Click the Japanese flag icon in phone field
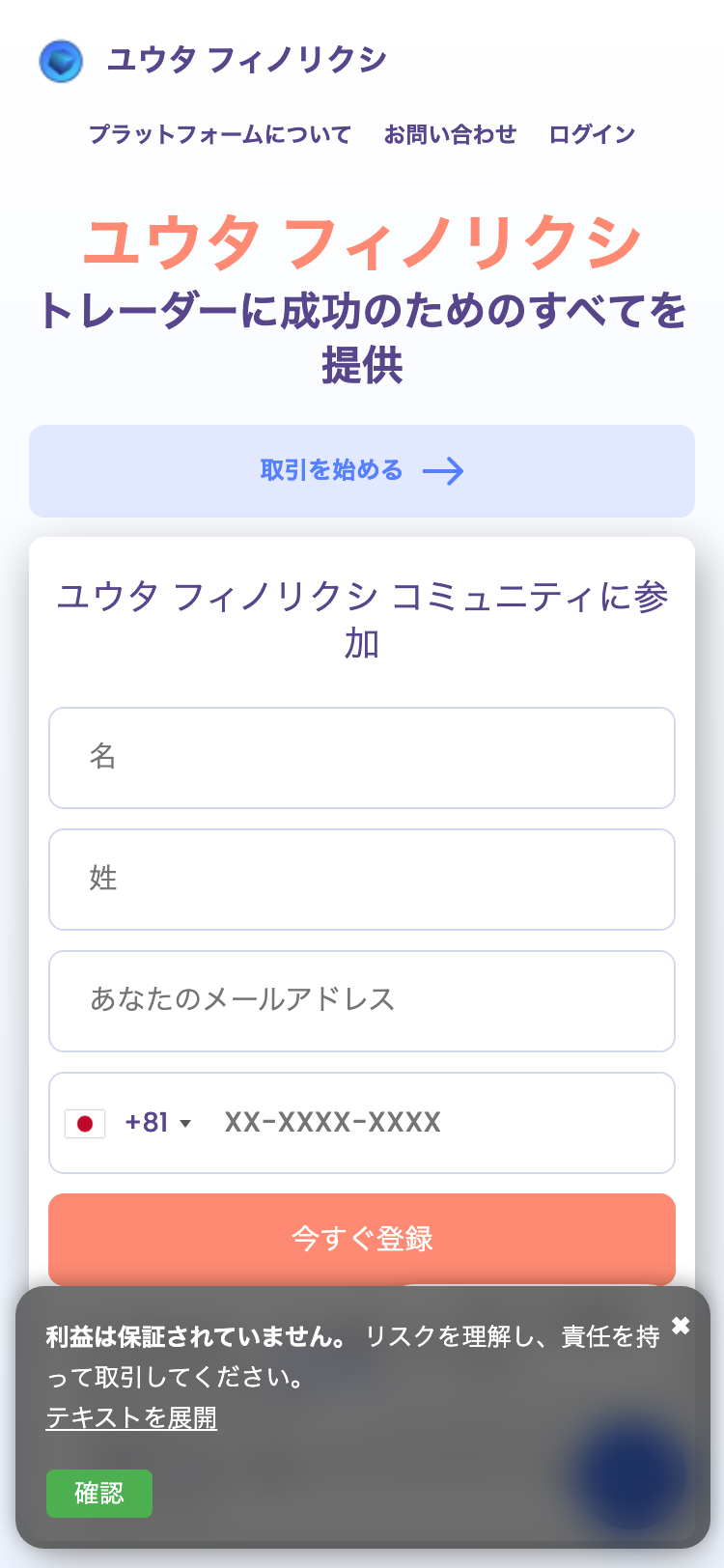Image resolution: width=724 pixels, height=1568 pixels. click(85, 1123)
